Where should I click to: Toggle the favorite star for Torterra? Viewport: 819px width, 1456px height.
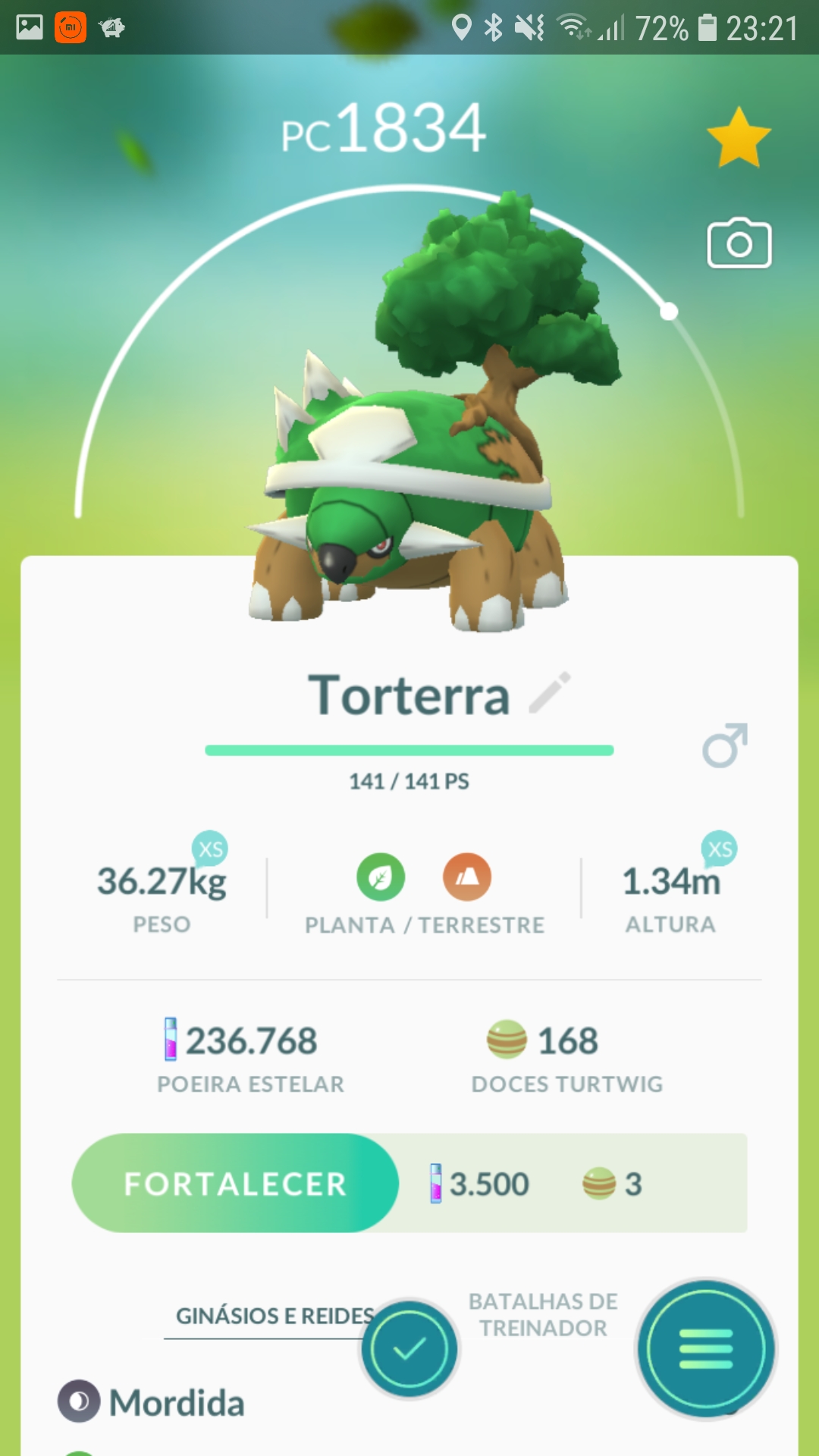739,137
